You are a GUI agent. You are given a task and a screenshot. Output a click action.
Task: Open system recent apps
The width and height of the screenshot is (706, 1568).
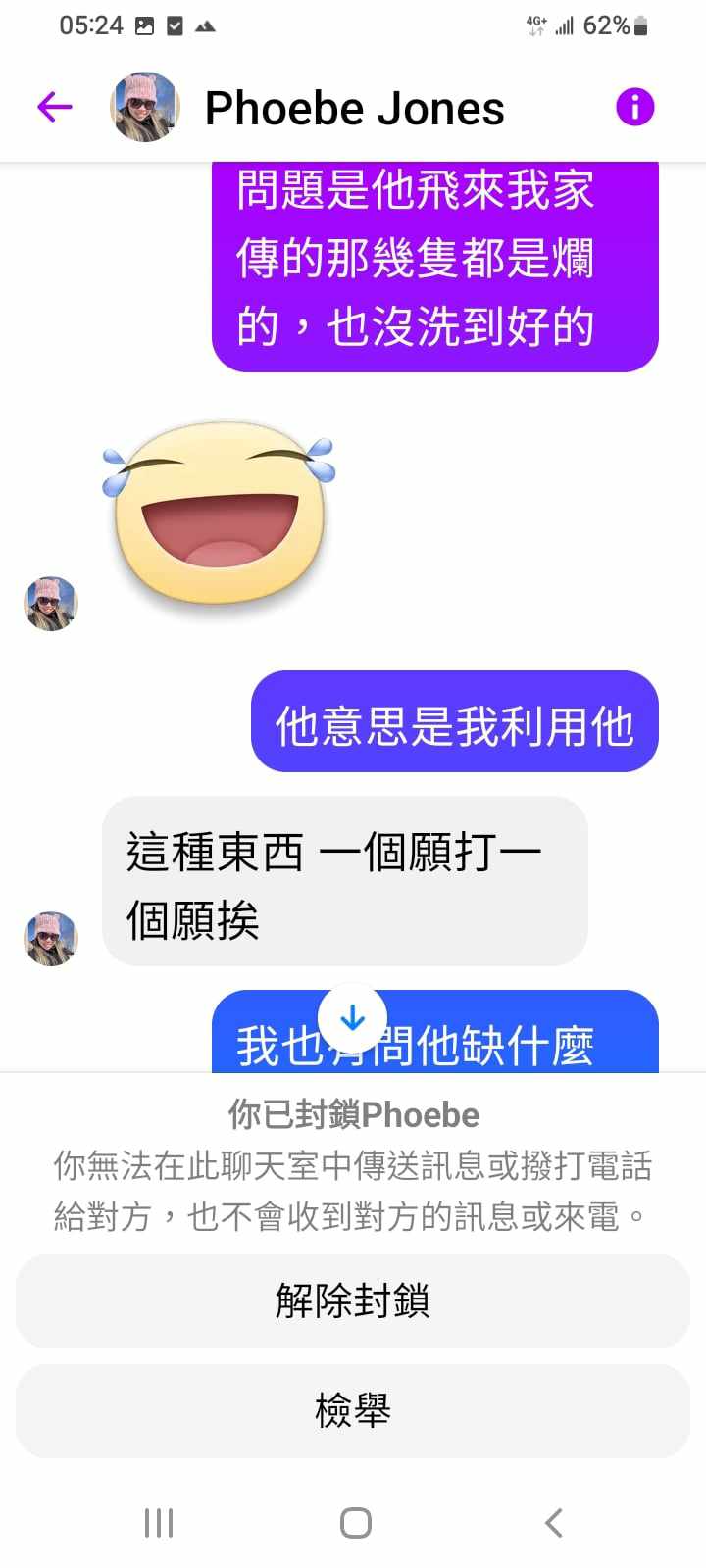(x=159, y=1523)
